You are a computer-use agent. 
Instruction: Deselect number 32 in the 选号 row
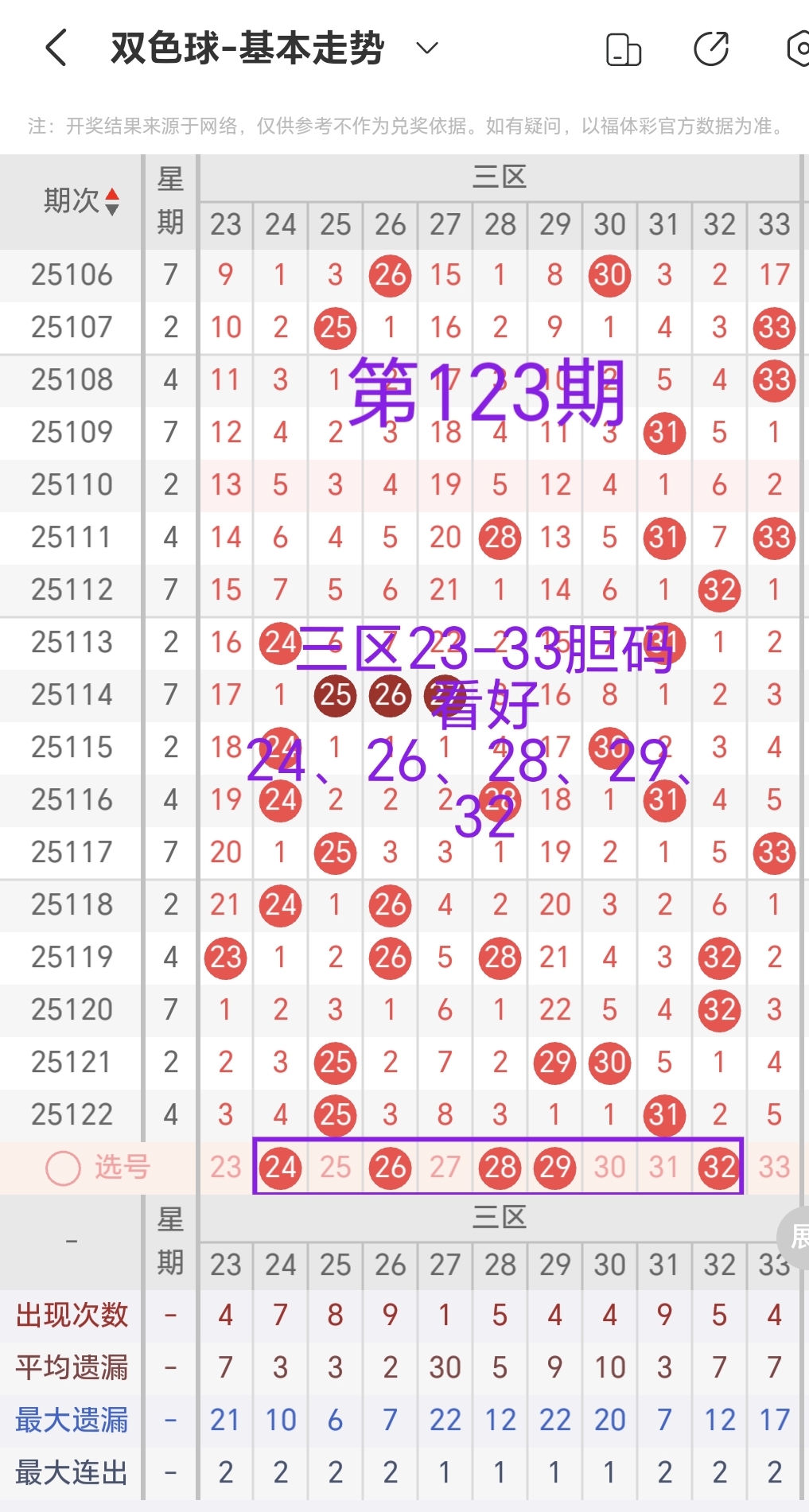pyautogui.click(x=718, y=1167)
